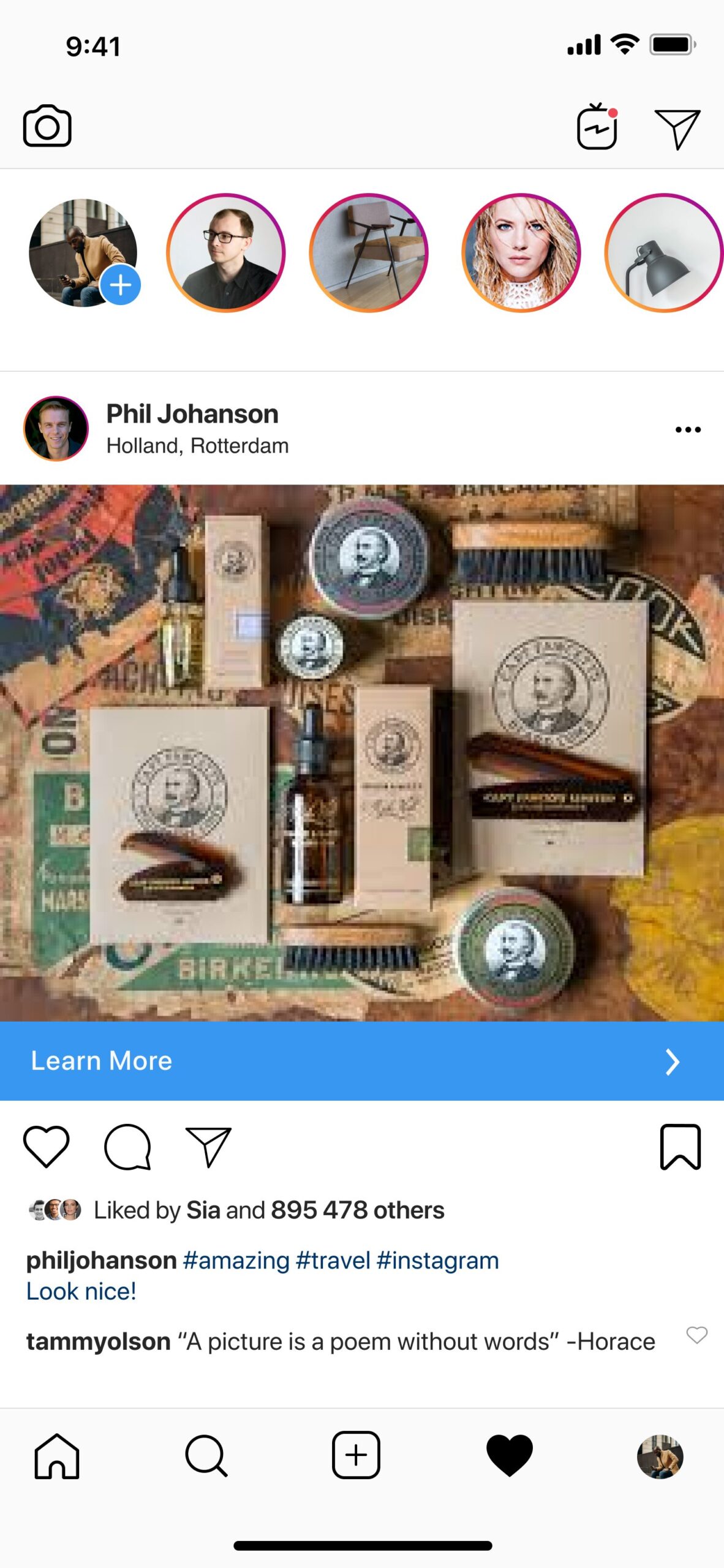View the chair story
Image resolution: width=724 pixels, height=1568 pixels.
coord(369,253)
